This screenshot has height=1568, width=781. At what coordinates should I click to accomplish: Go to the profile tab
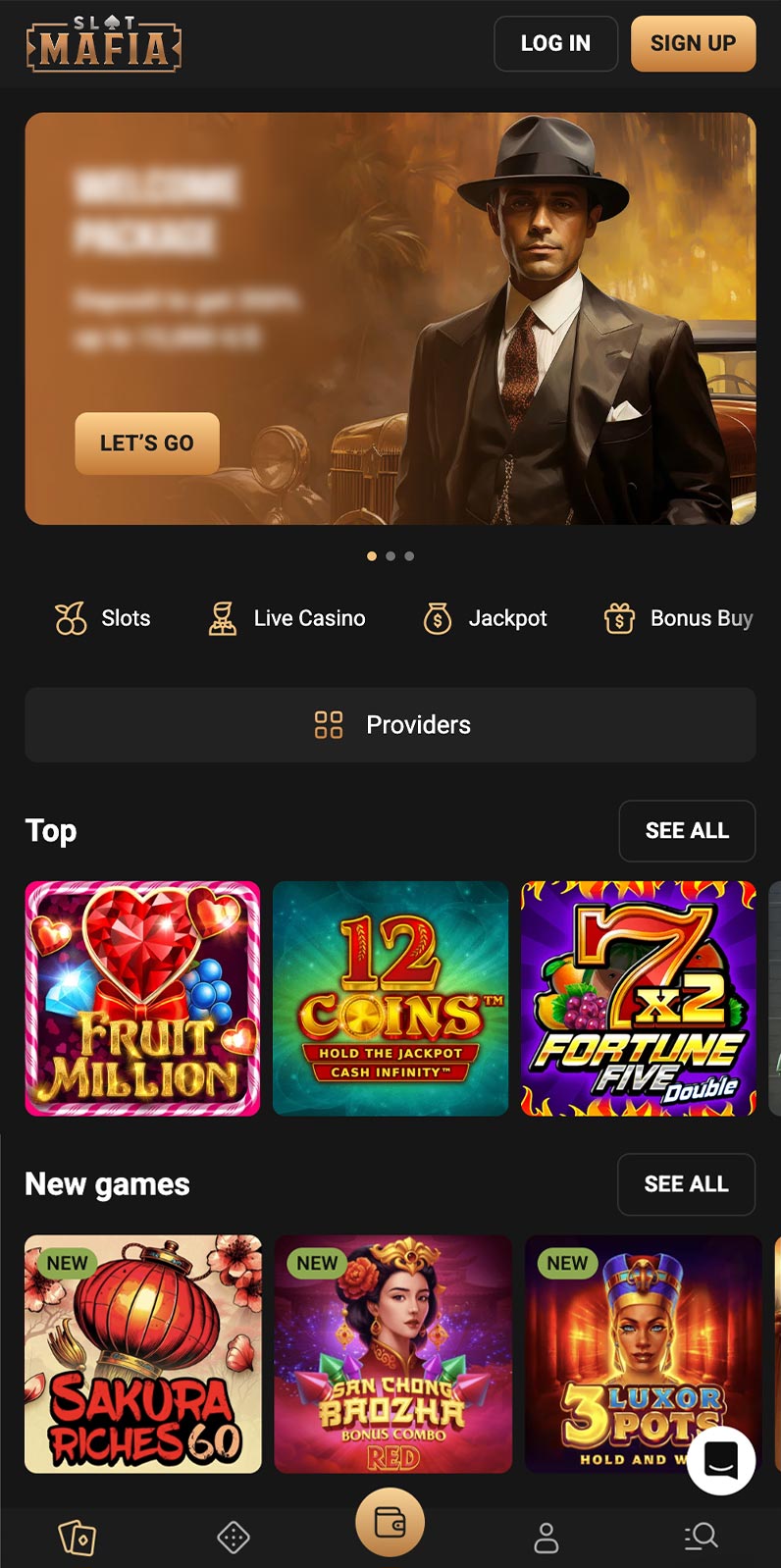(547, 1538)
